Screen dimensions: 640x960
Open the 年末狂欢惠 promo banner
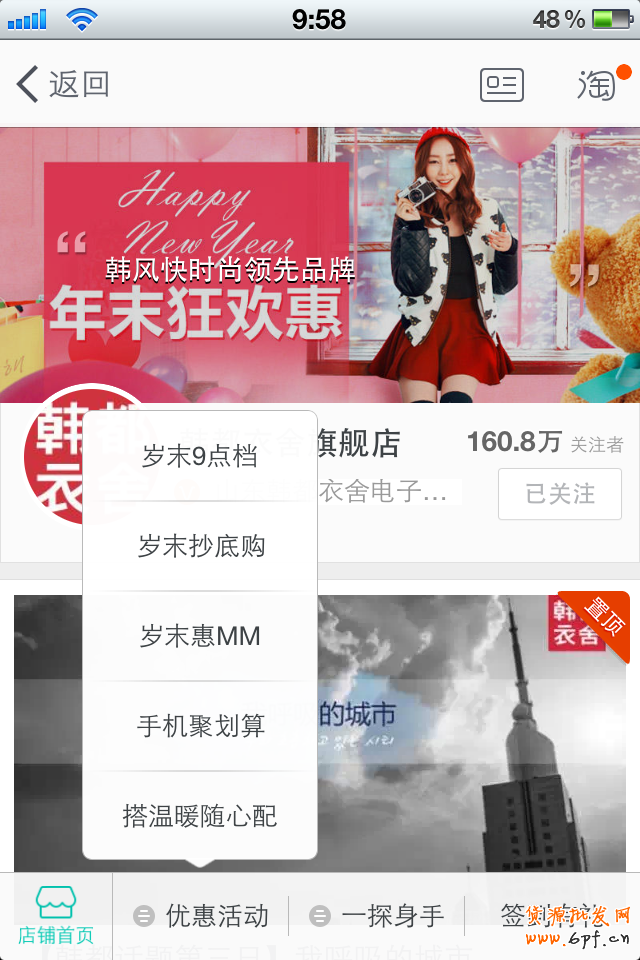pyautogui.click(x=320, y=265)
